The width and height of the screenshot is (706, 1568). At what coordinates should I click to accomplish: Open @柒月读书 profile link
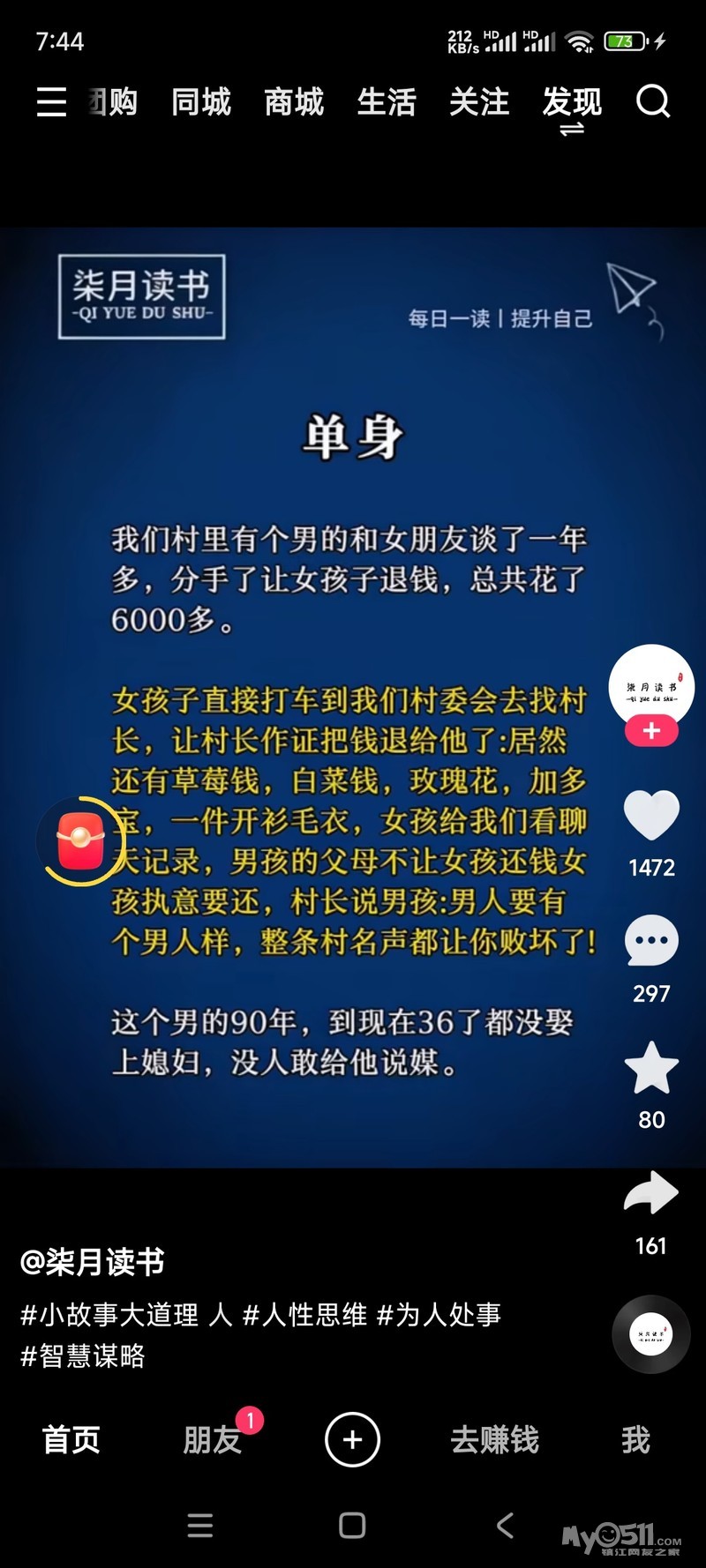93,1262
